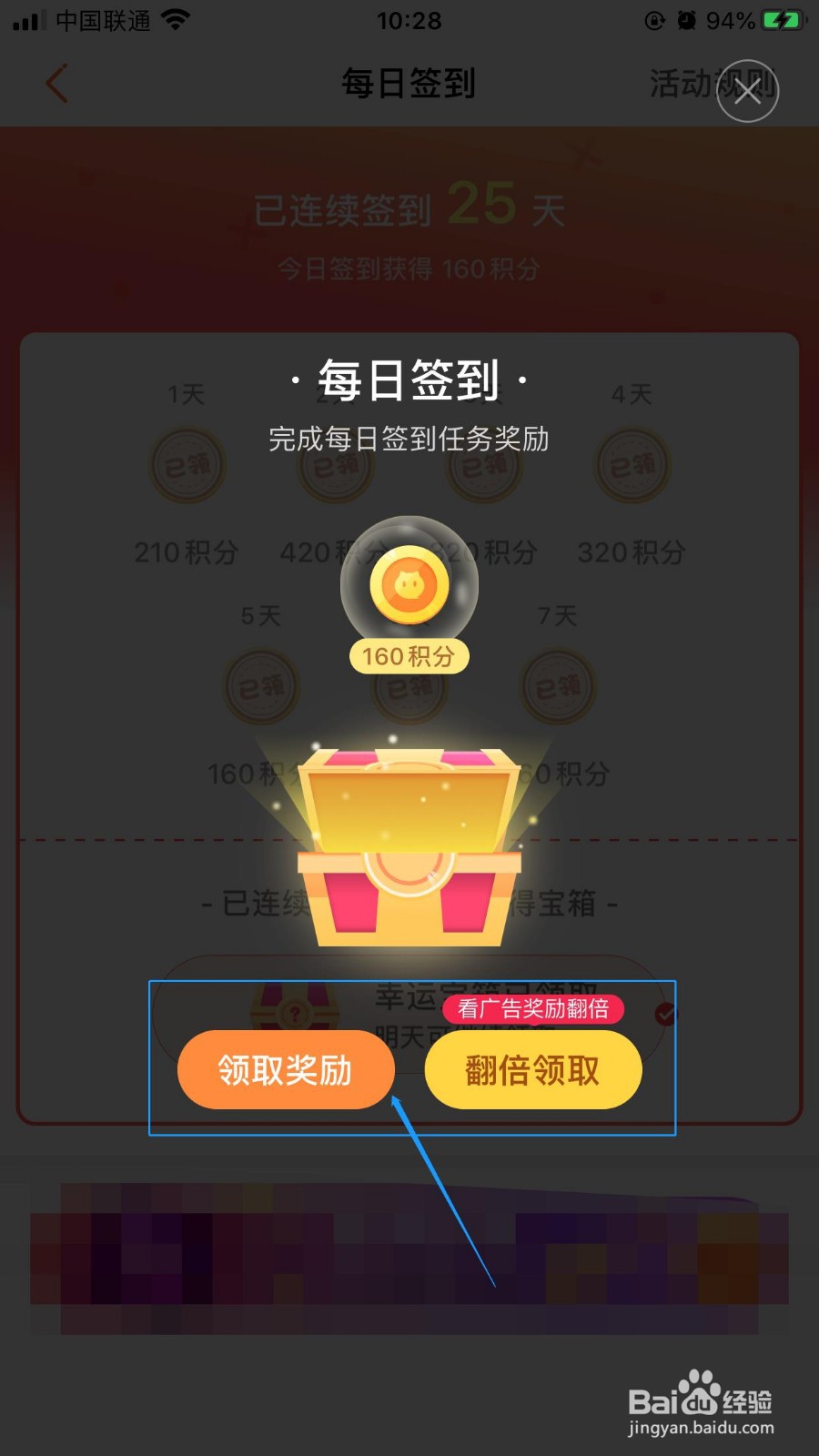
Task: Tap the day 1 claimed coin medal
Action: pyautogui.click(x=187, y=465)
